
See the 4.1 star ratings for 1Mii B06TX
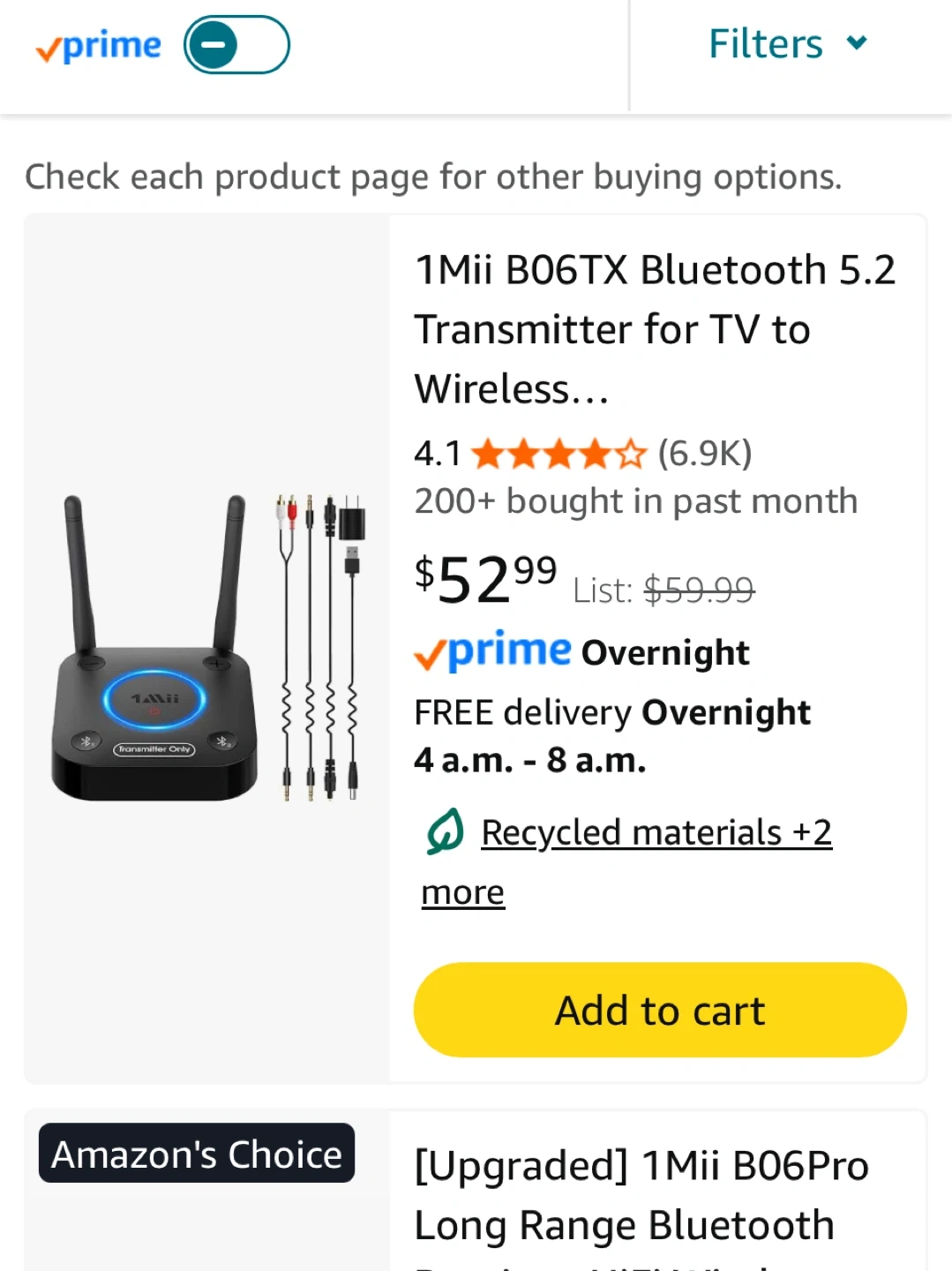pyautogui.click(x=558, y=454)
